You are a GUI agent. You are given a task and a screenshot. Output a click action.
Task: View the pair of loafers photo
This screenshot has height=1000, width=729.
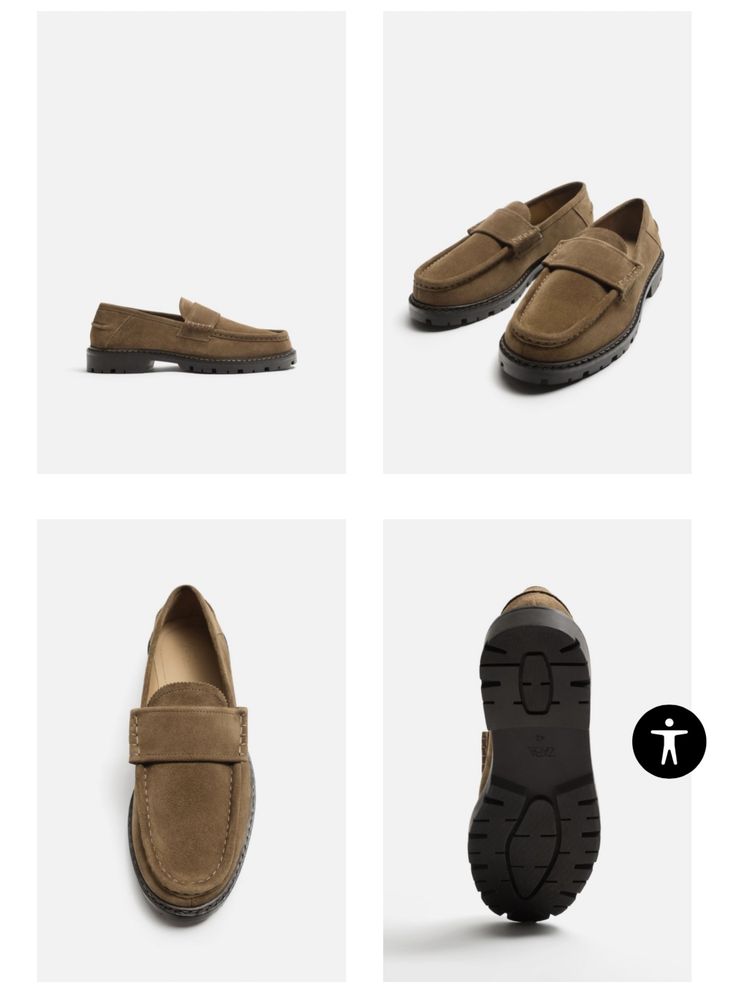click(x=536, y=242)
